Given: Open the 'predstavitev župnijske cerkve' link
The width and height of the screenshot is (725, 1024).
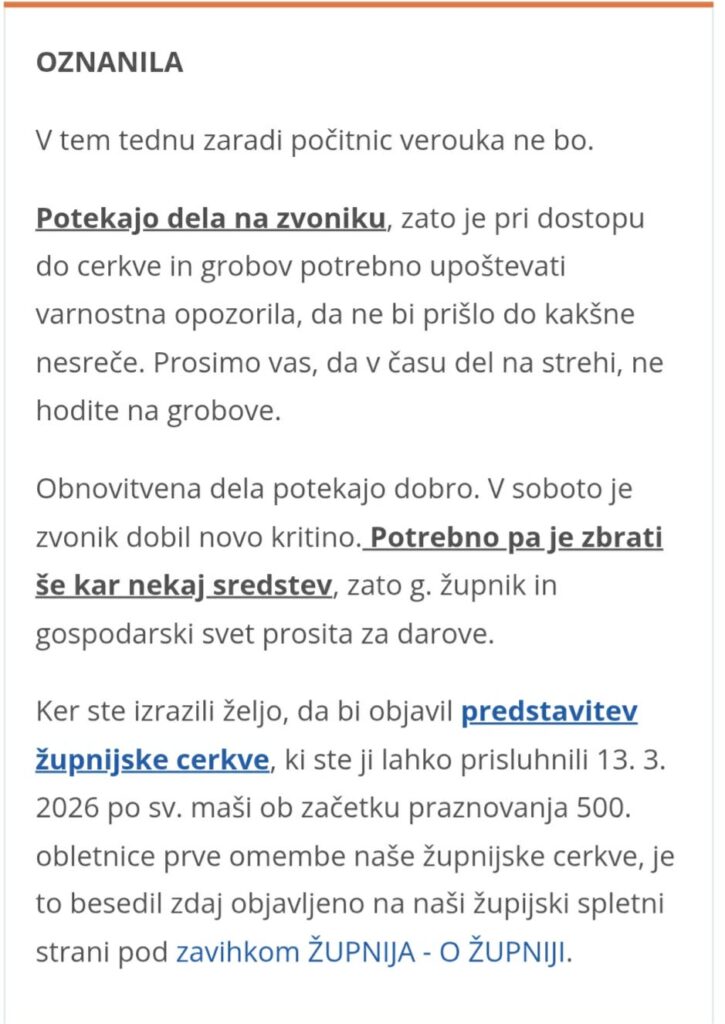Looking at the screenshot, I should [549, 712].
